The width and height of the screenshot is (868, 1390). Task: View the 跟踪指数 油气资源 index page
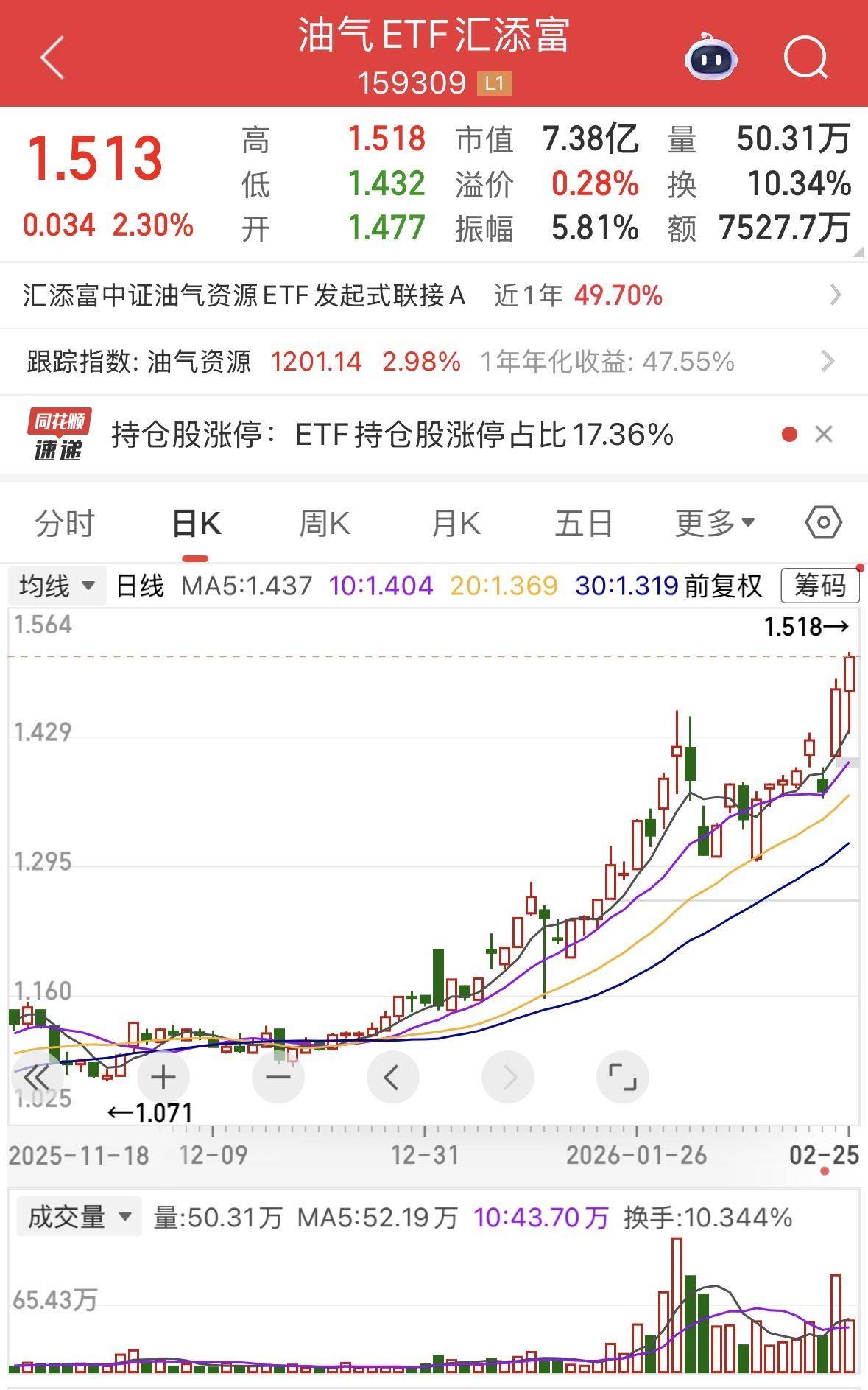pos(434,362)
